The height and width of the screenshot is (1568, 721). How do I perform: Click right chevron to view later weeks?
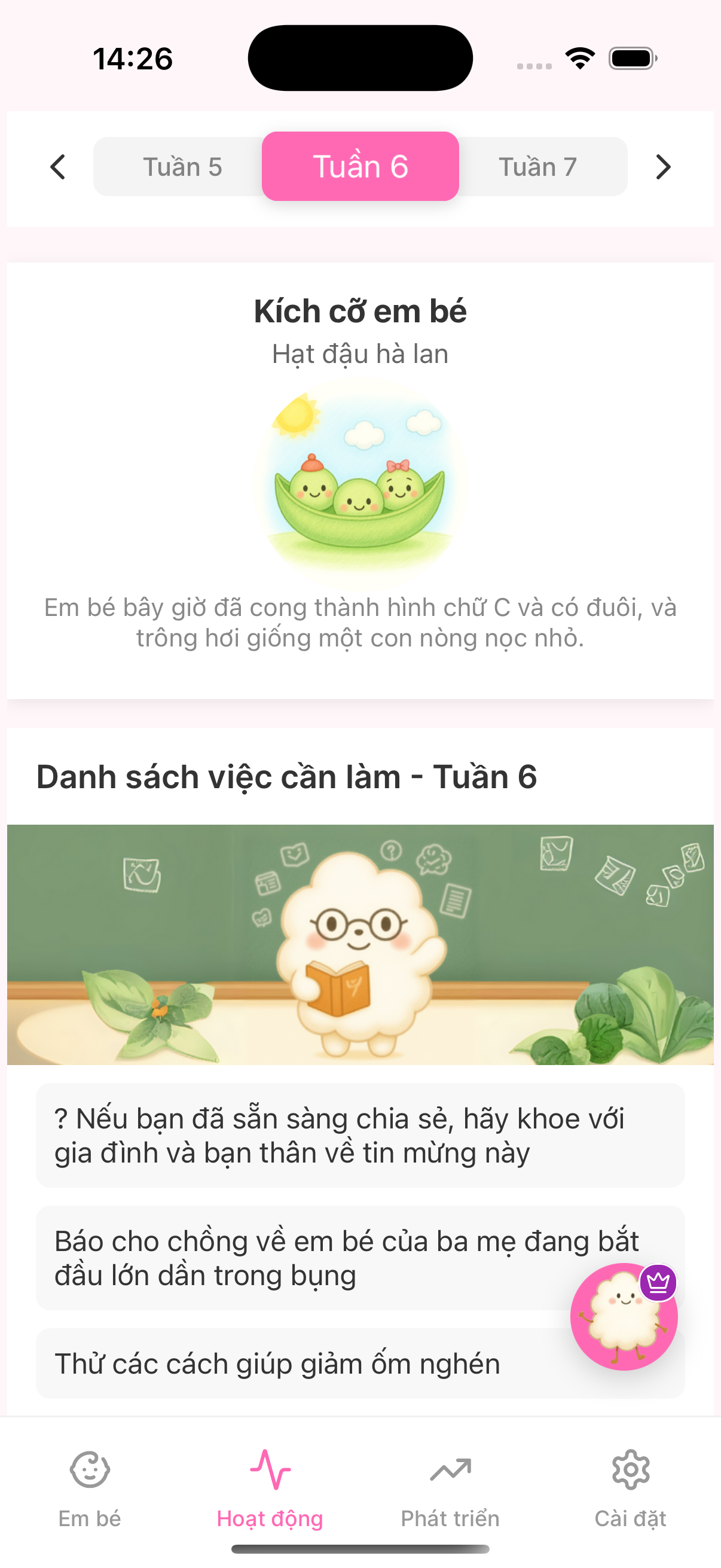point(663,167)
